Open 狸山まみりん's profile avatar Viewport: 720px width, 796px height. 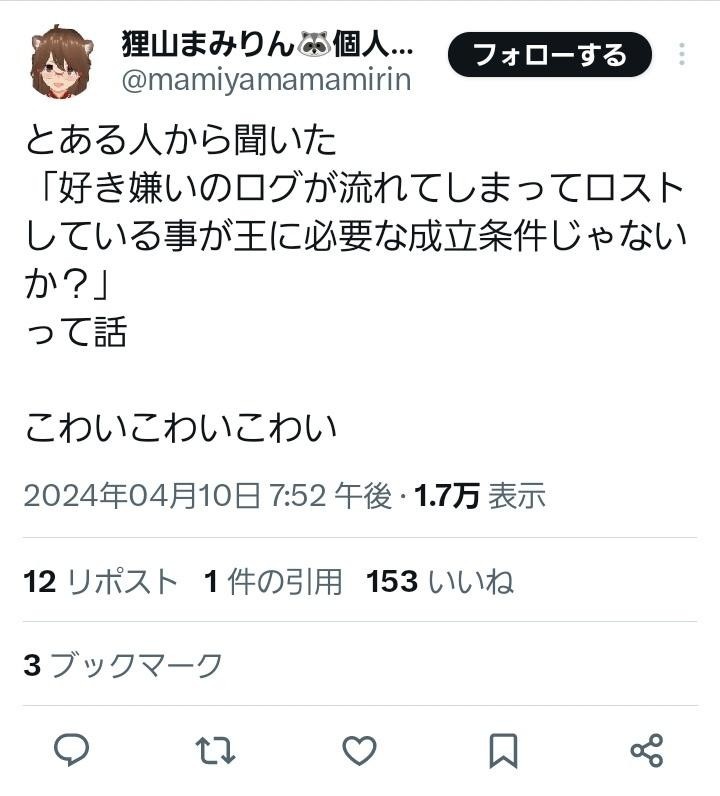(x=61, y=62)
